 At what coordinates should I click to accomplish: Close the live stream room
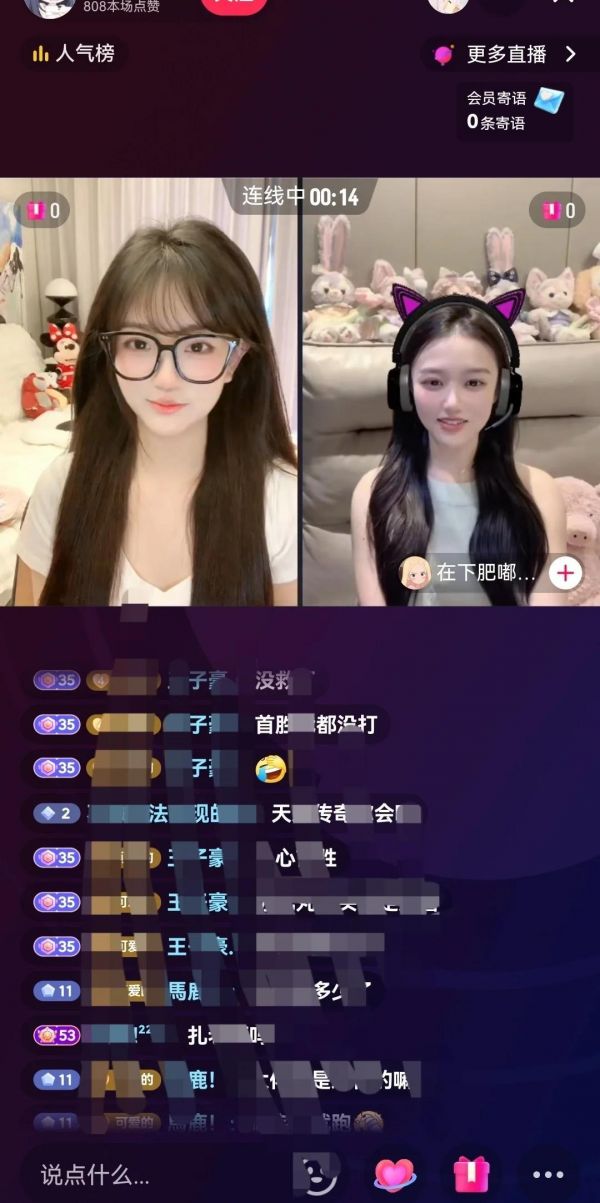[x=583, y=4]
